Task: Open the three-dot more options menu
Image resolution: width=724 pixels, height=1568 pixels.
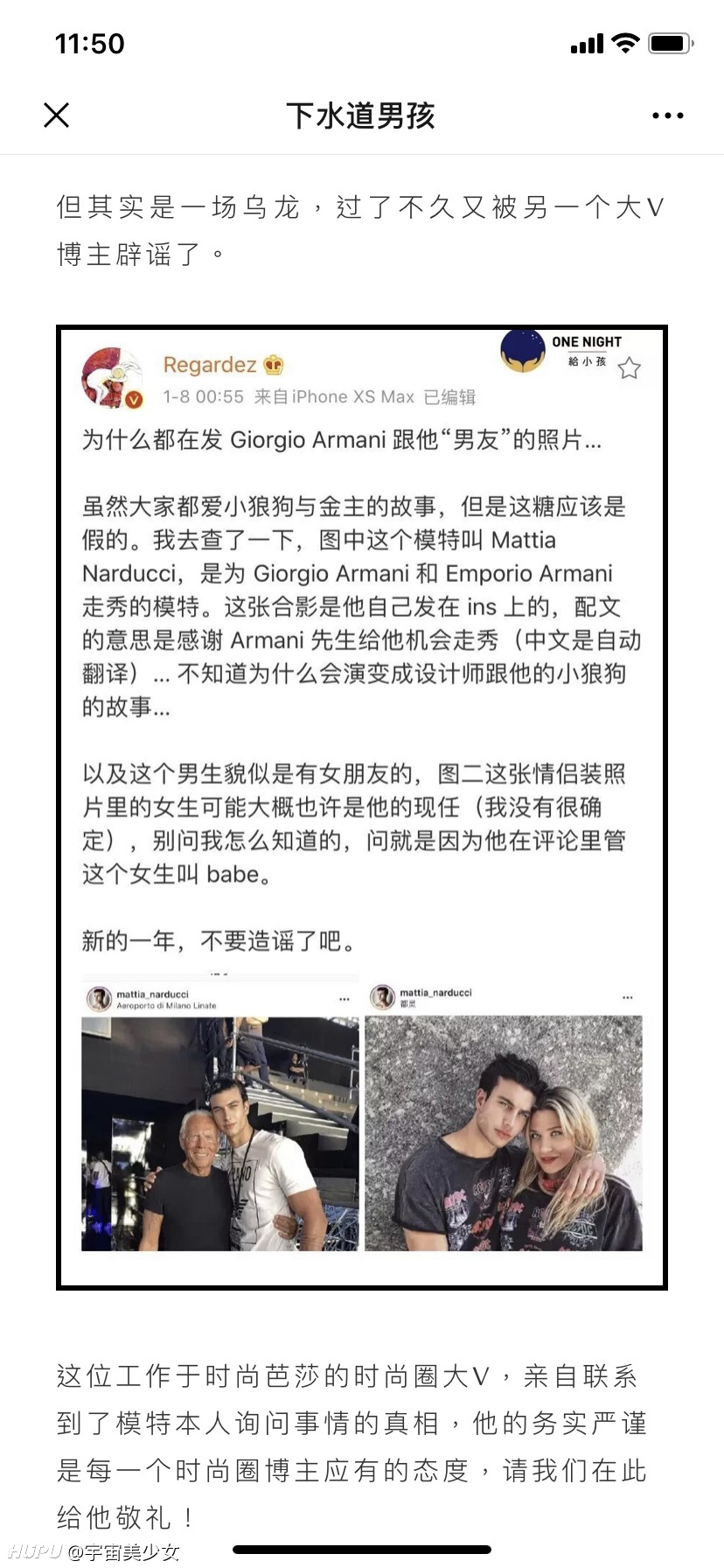Action: (668, 115)
